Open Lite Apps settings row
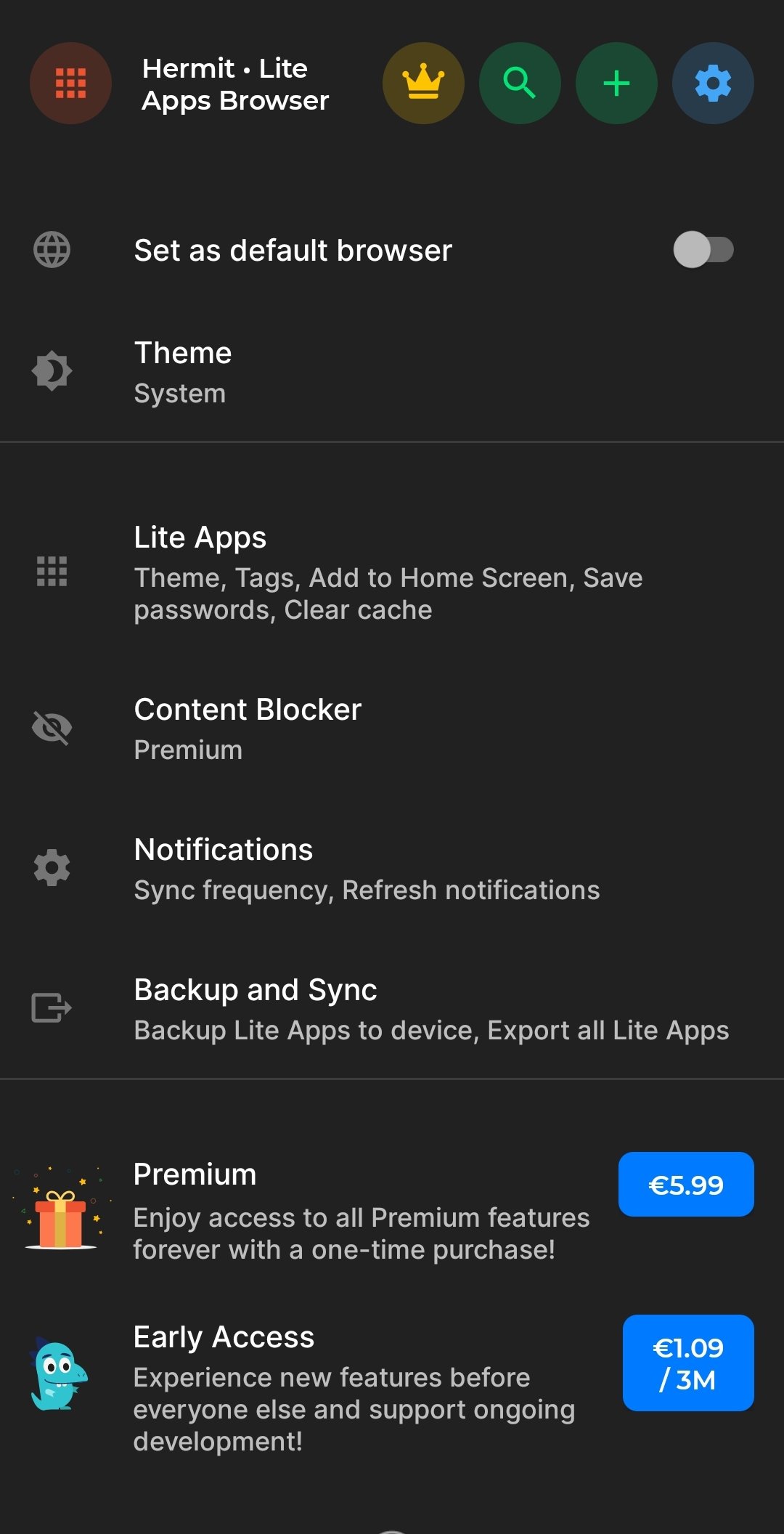This screenshot has height=1534, width=784. [392, 572]
